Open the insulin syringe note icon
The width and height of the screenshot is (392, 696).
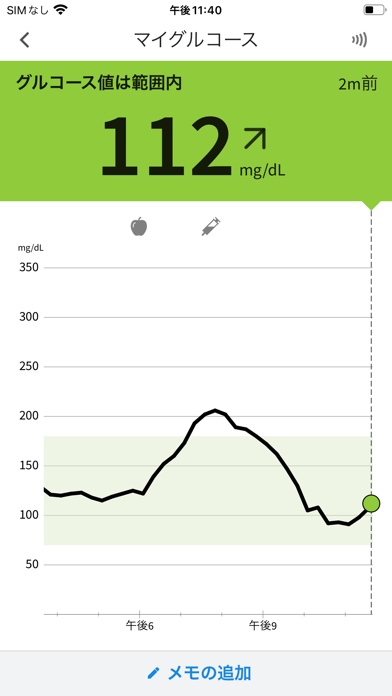coord(211,226)
